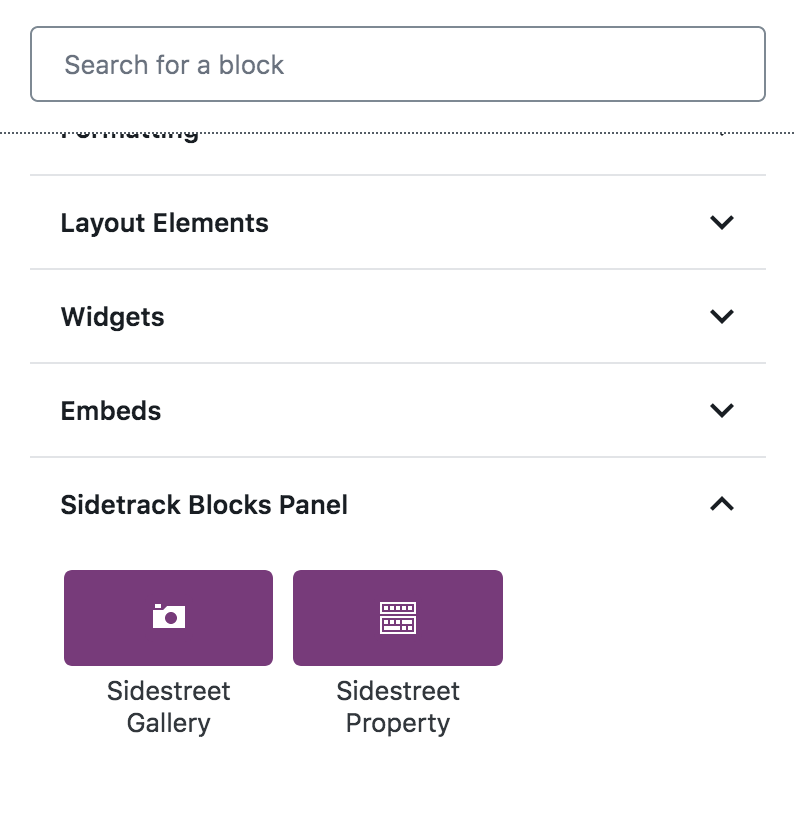This screenshot has height=818, width=796.
Task: Click the Sidetrack Blocks Panel heading
Action: (x=204, y=505)
